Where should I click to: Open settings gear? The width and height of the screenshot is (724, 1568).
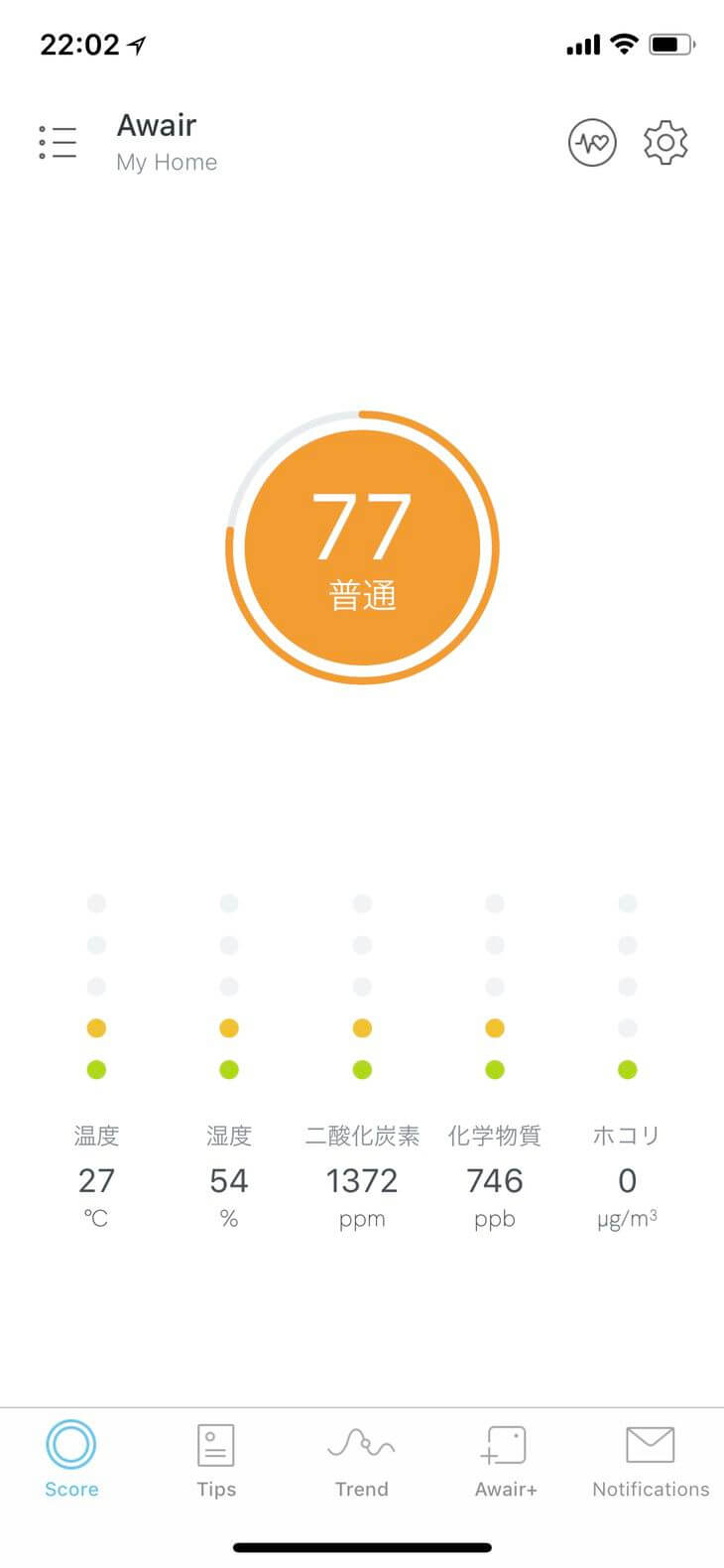665,143
